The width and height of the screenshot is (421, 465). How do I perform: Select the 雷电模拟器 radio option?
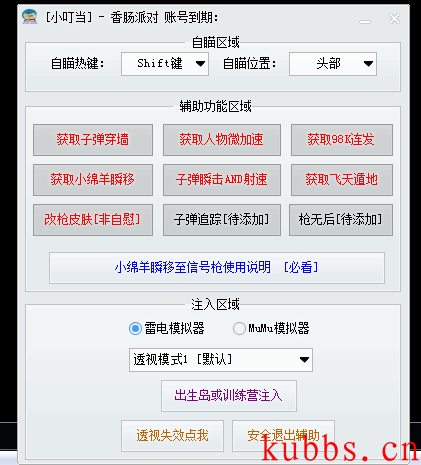point(166,329)
